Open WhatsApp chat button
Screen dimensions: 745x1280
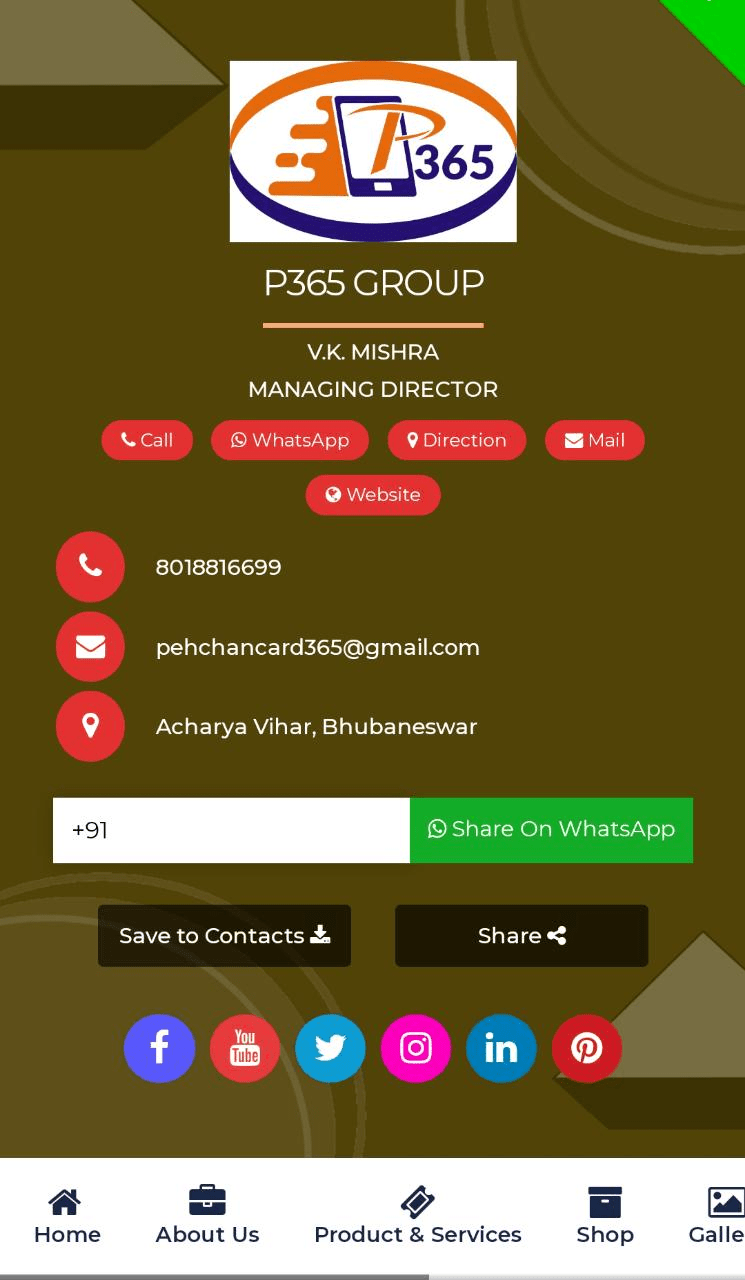click(290, 440)
